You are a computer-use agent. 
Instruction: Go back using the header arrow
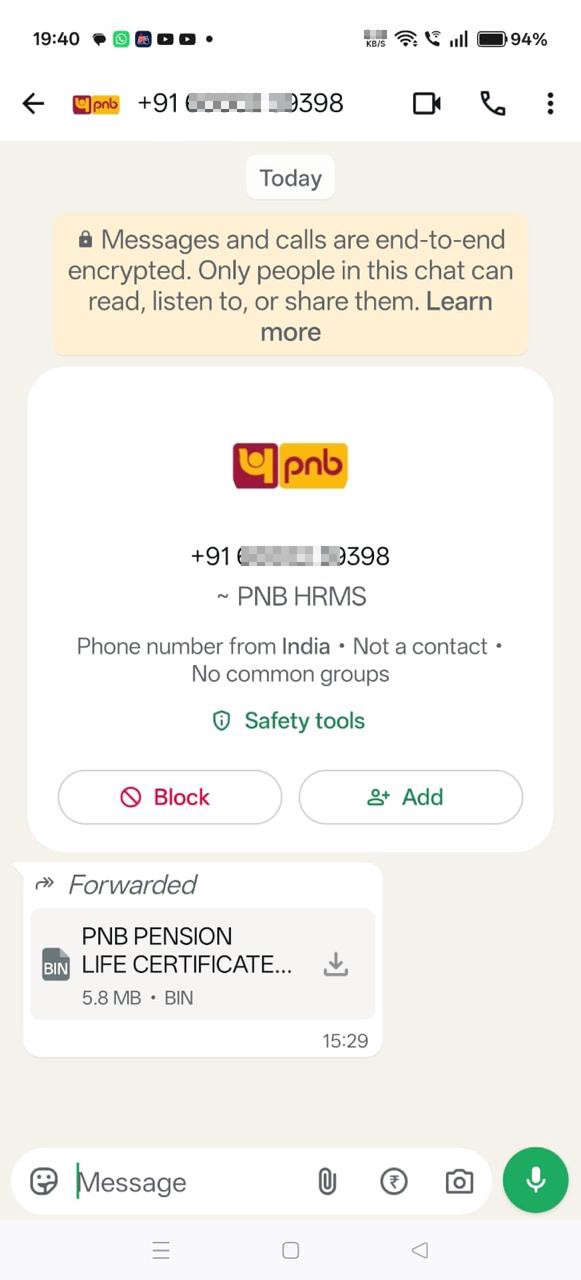pos(33,103)
